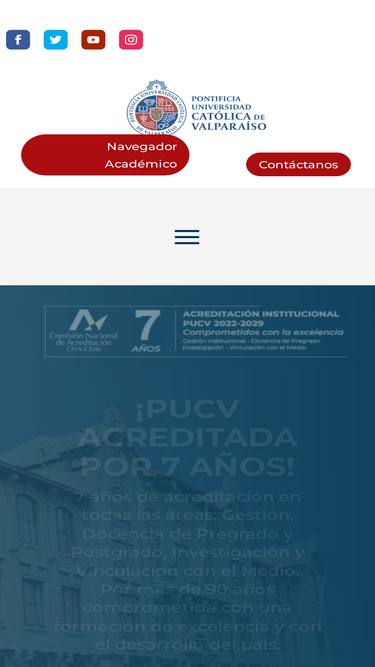Visit the YouTube channel icon
375x667 pixels.
click(x=93, y=40)
